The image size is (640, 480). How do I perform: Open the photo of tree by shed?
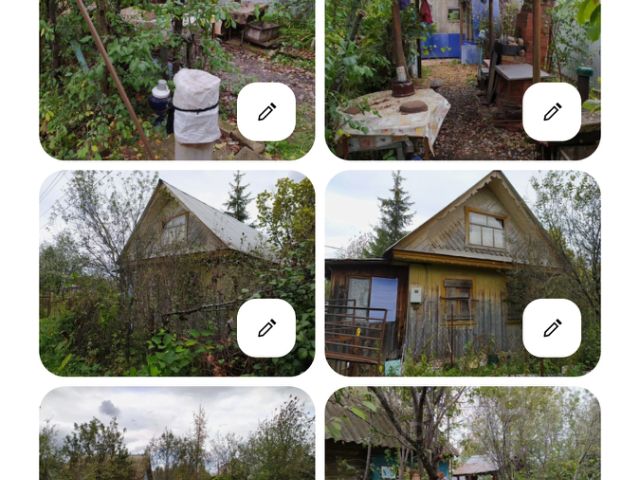[462, 435]
